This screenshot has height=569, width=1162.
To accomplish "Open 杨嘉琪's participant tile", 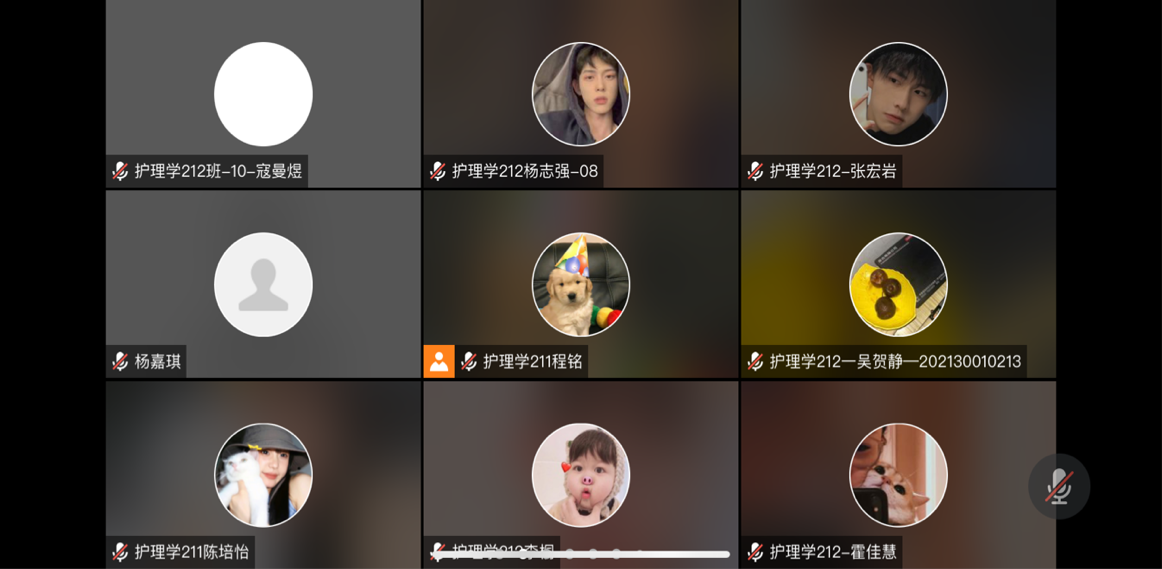I will click(x=263, y=284).
